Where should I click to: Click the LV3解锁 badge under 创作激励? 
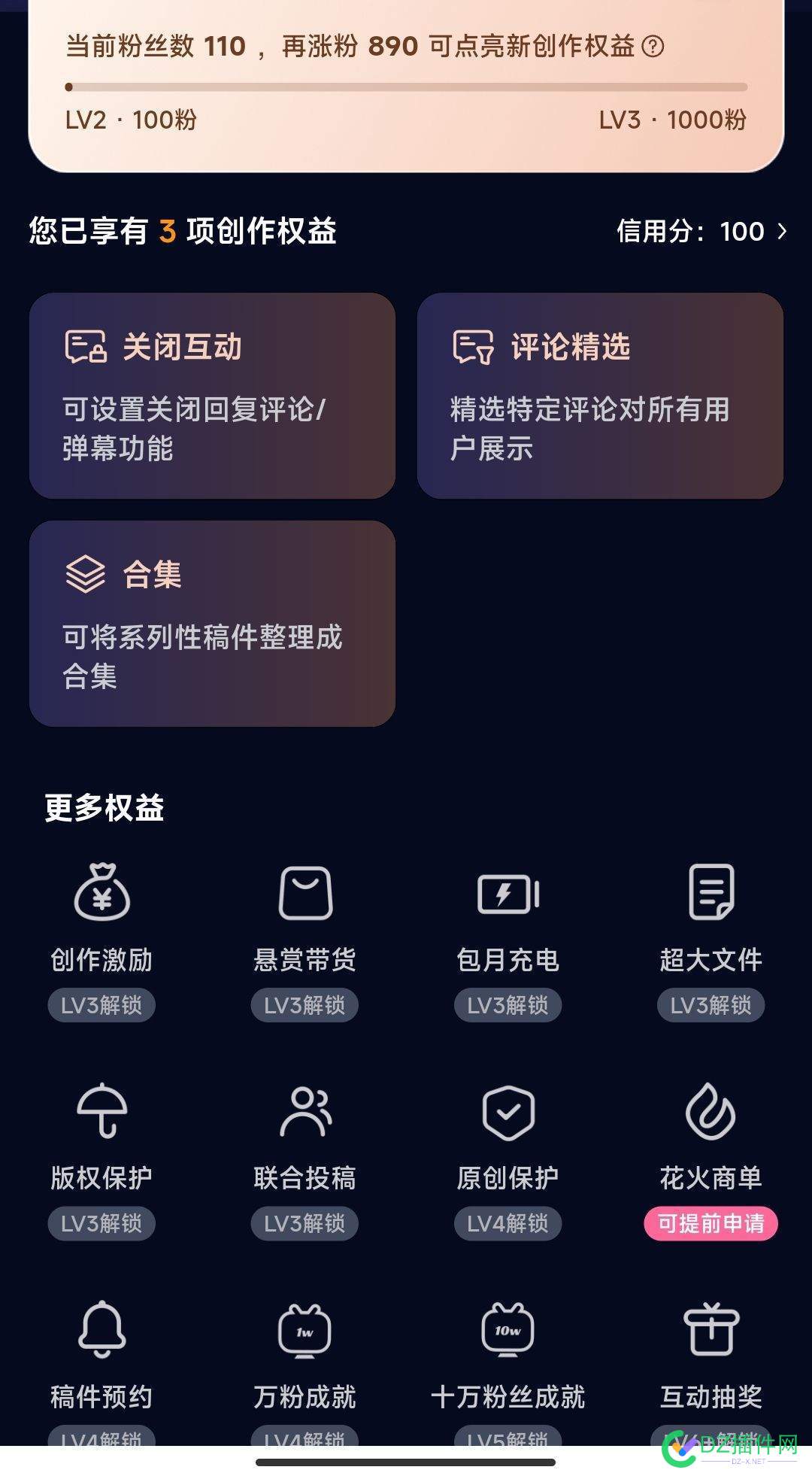(101, 1004)
